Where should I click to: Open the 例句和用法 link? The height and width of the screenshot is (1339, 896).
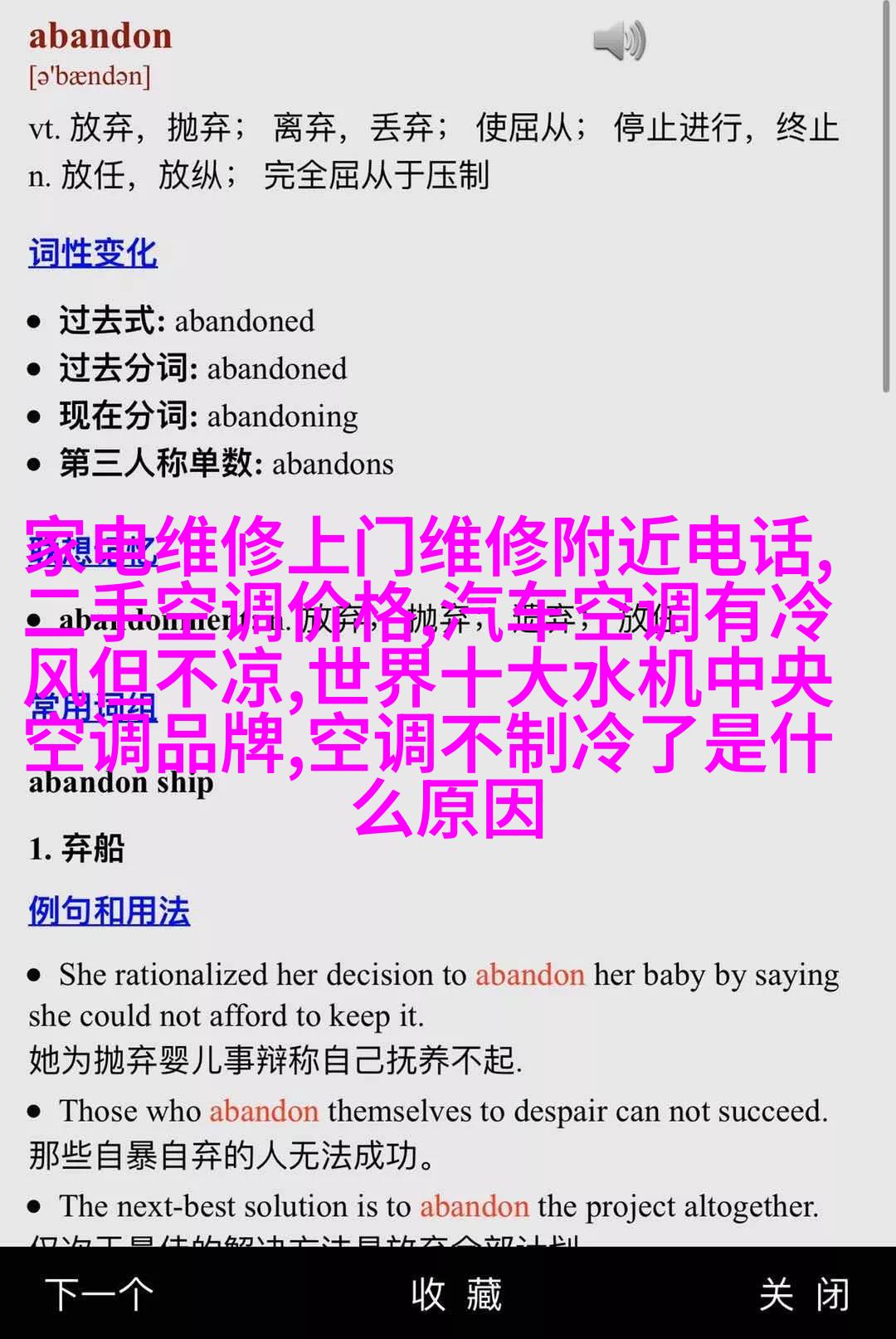(110, 911)
